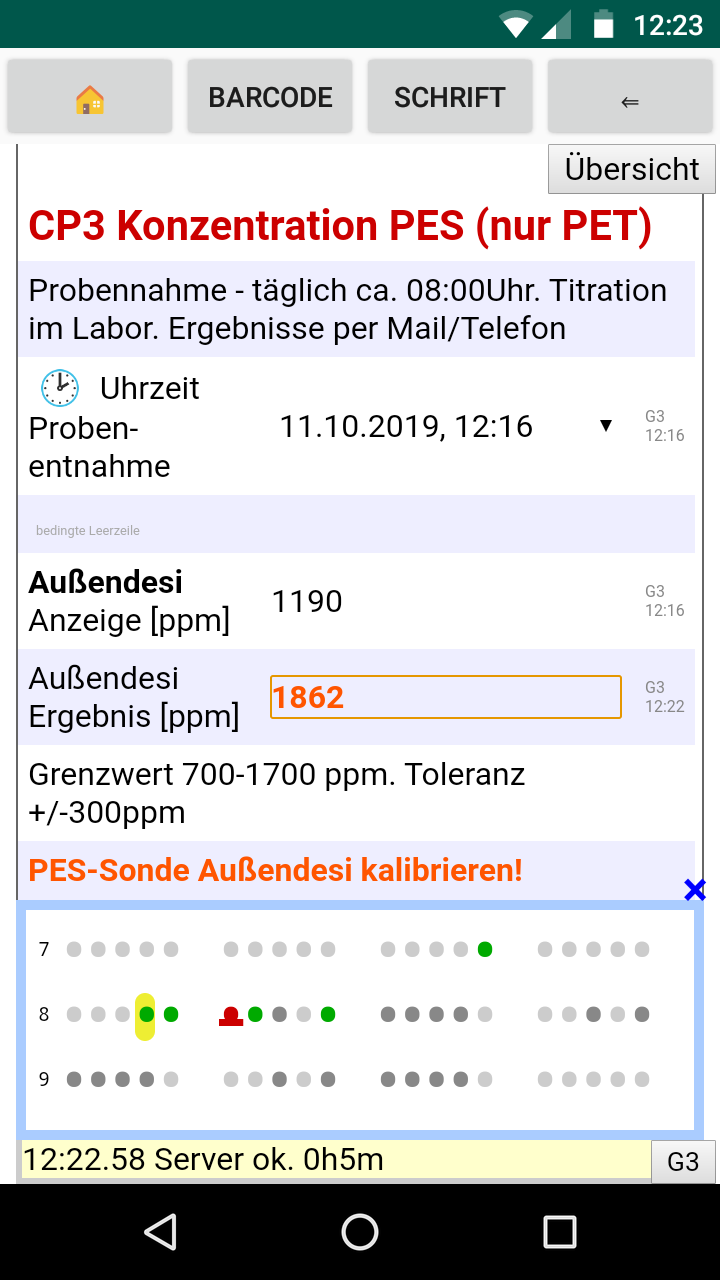Tap the G3 button beside server status

point(683,1162)
